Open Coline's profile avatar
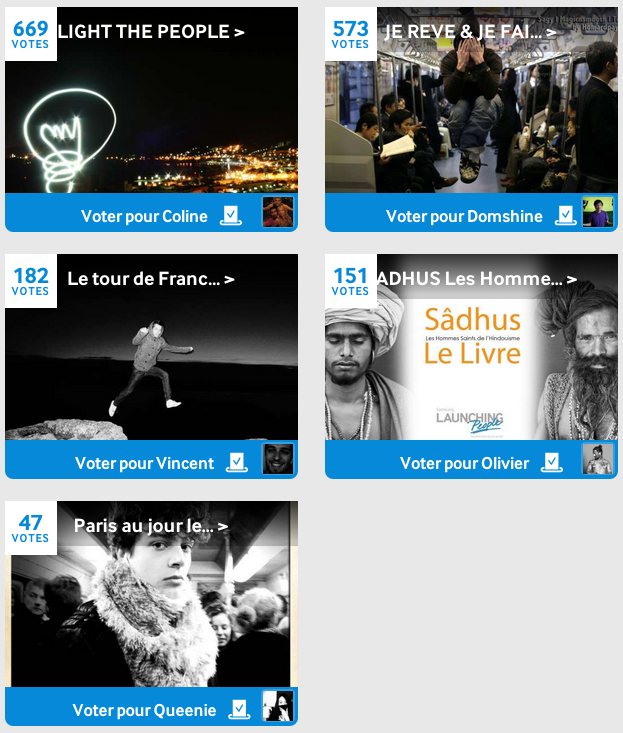The width and height of the screenshot is (623, 733). click(278, 212)
